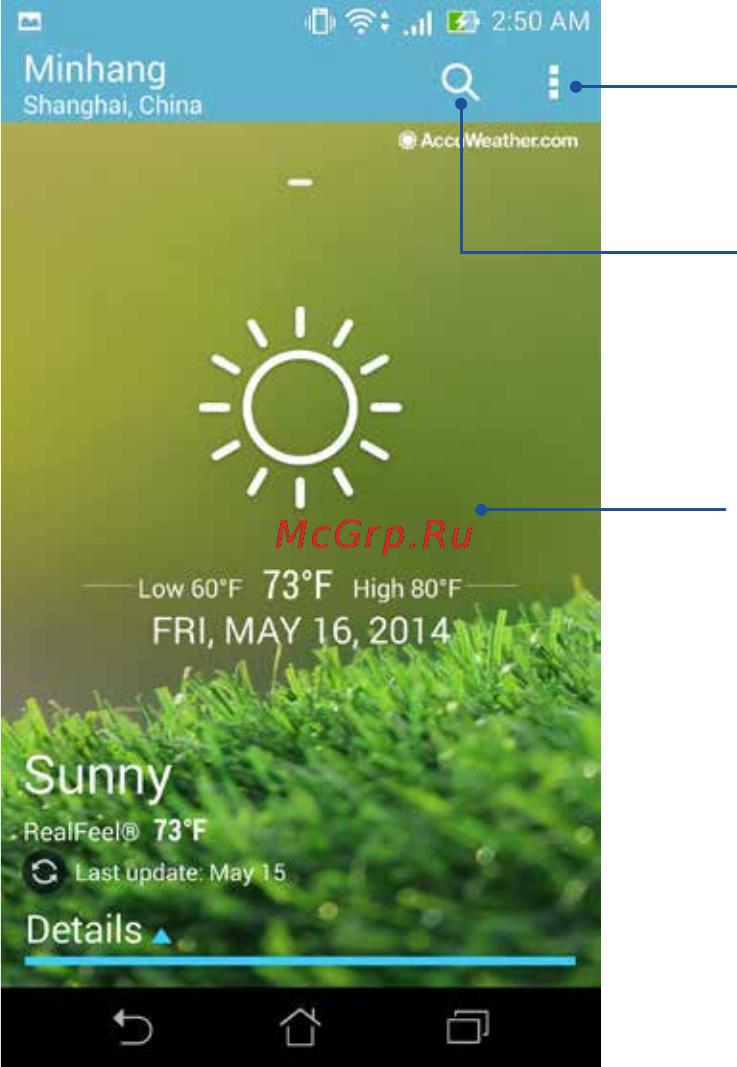
Task: Expand the Details section
Action: [98, 932]
